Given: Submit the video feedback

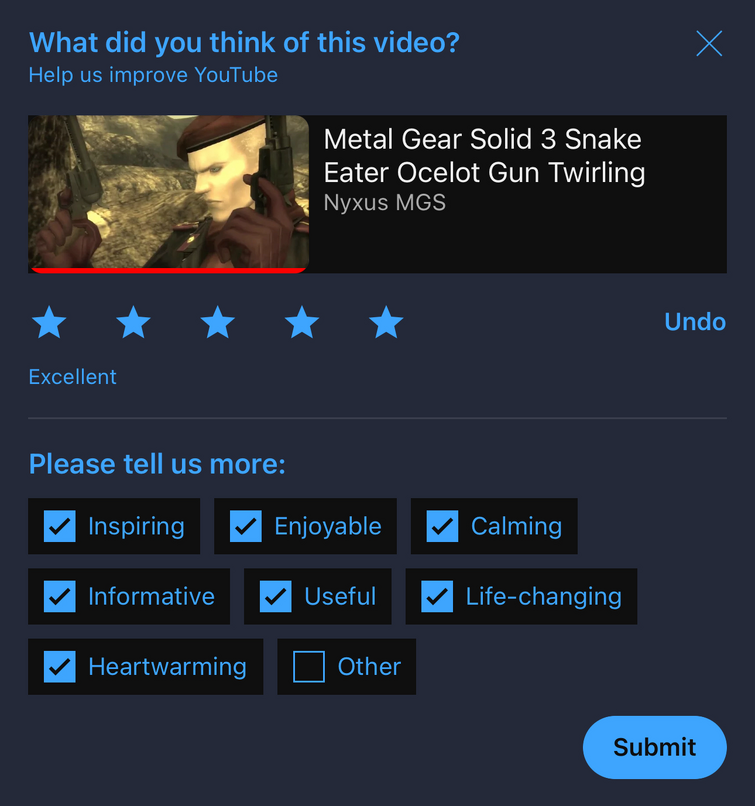Looking at the screenshot, I should pyautogui.click(x=654, y=747).
